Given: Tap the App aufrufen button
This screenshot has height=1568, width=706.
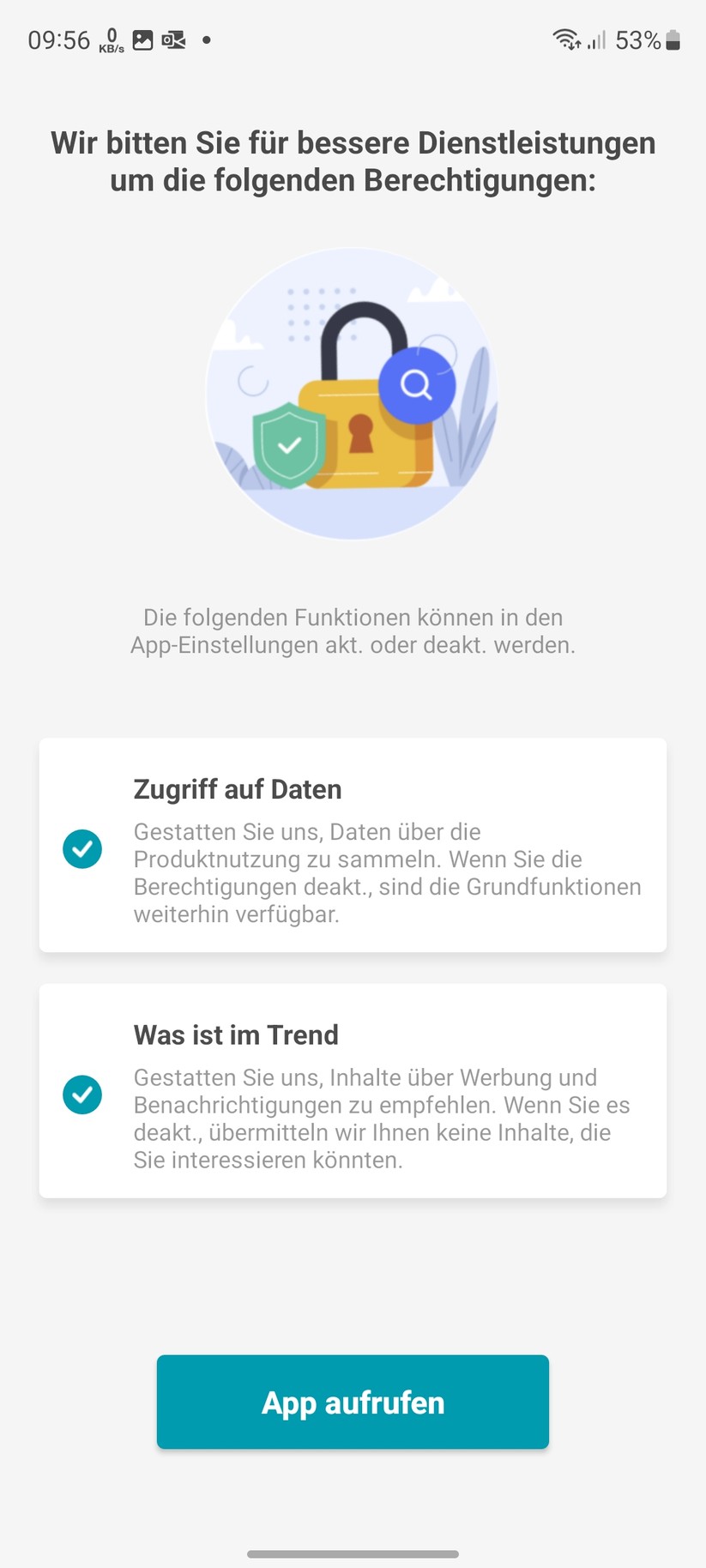Looking at the screenshot, I should [x=353, y=1402].
